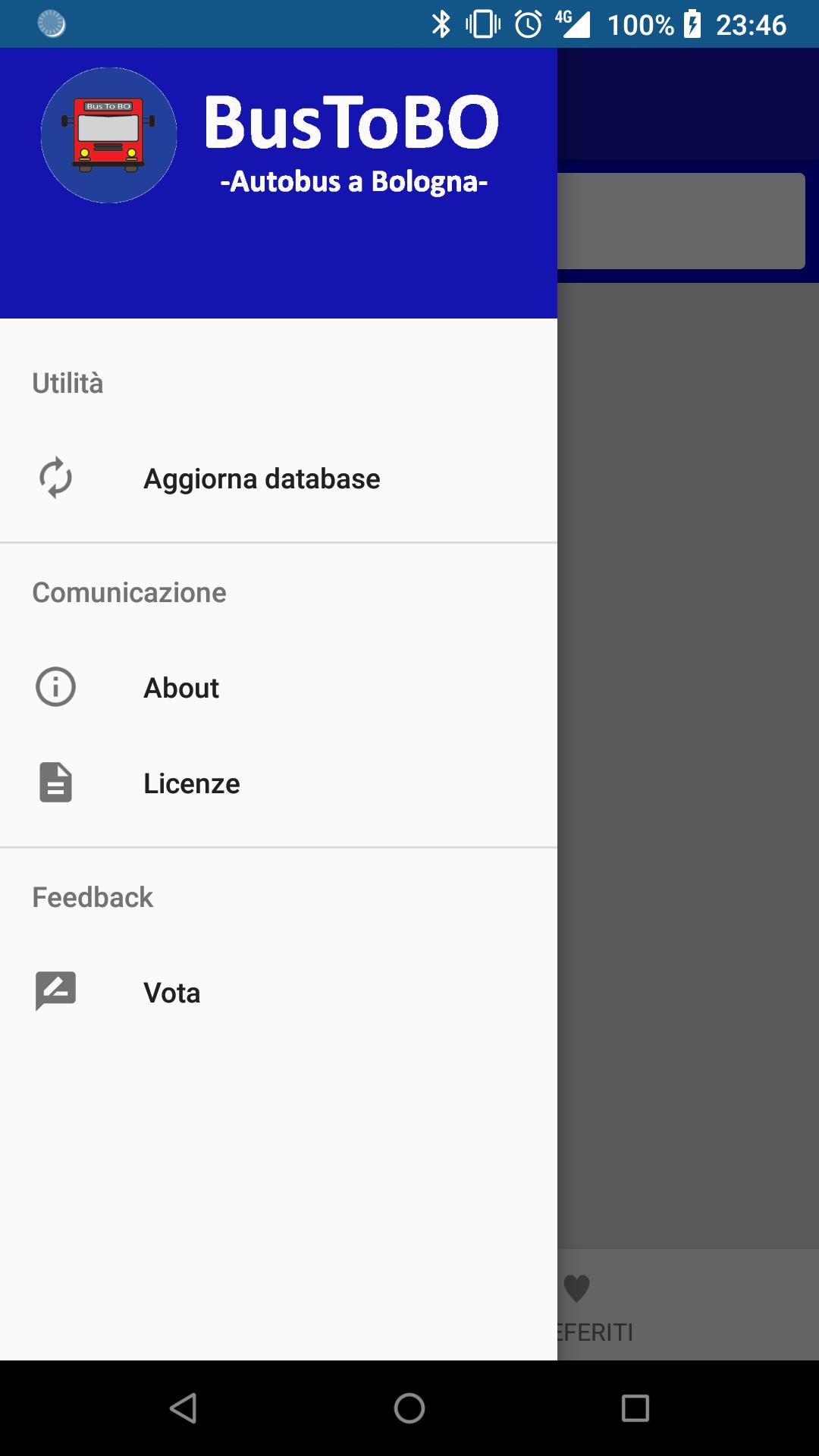Open the recent apps view

tap(635, 1408)
